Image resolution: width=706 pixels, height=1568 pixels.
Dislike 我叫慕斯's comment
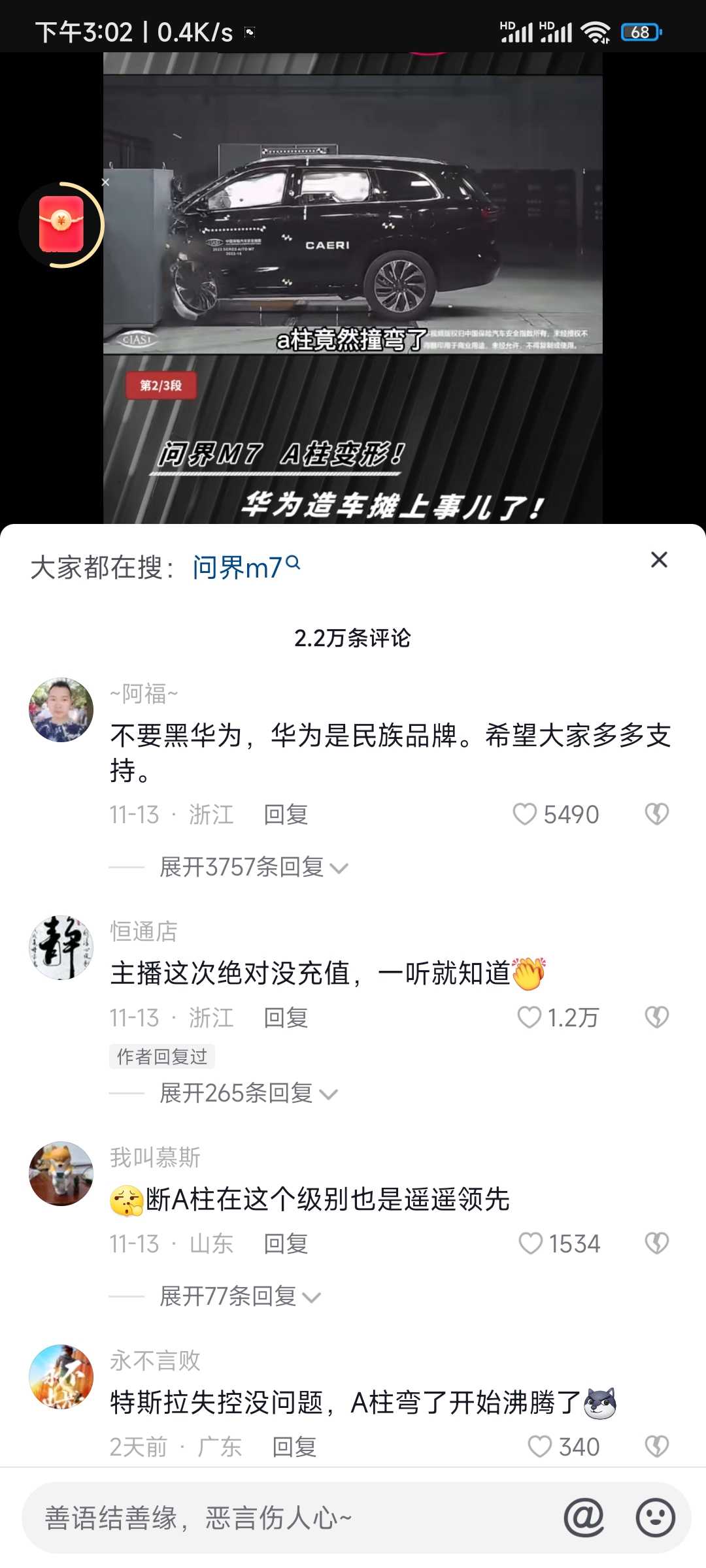pyautogui.click(x=656, y=1243)
